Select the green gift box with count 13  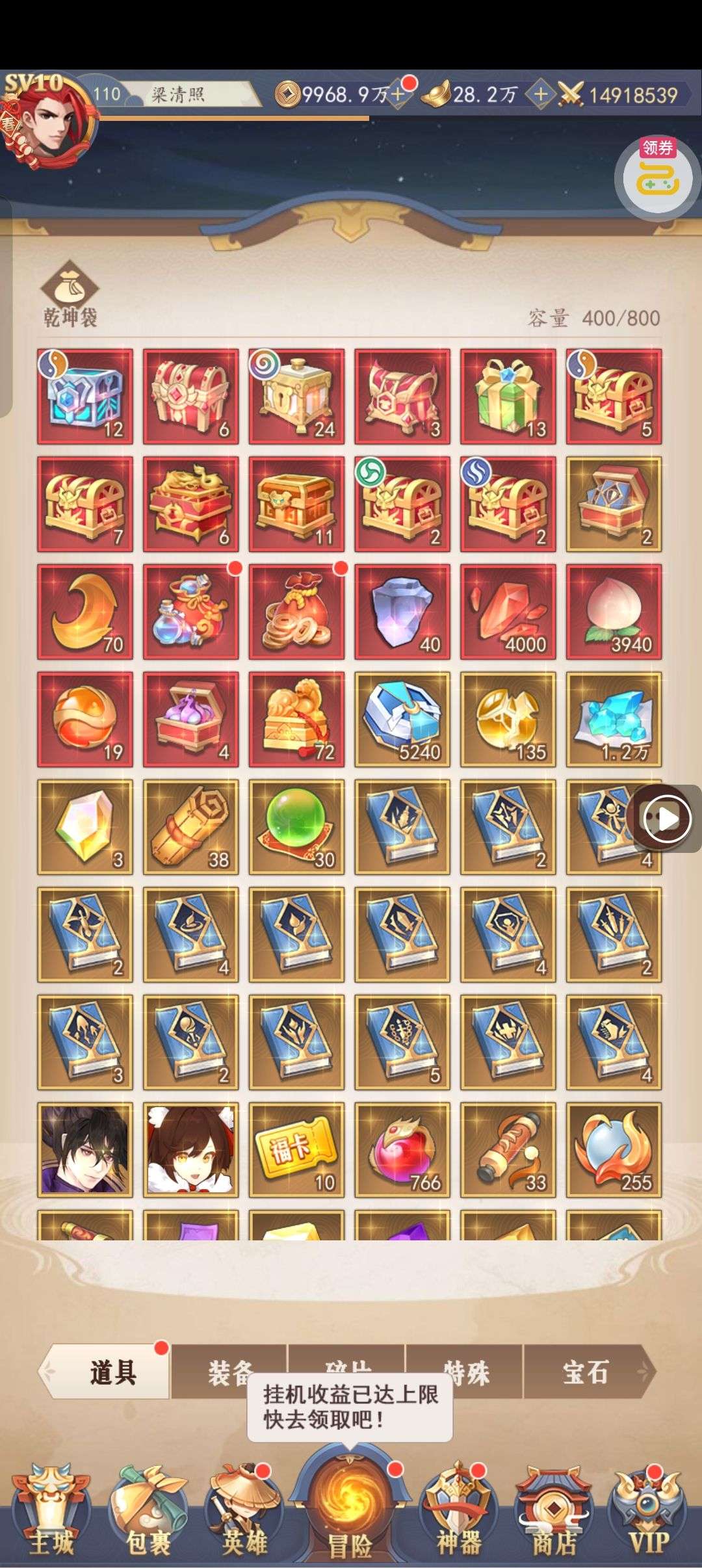(508, 397)
